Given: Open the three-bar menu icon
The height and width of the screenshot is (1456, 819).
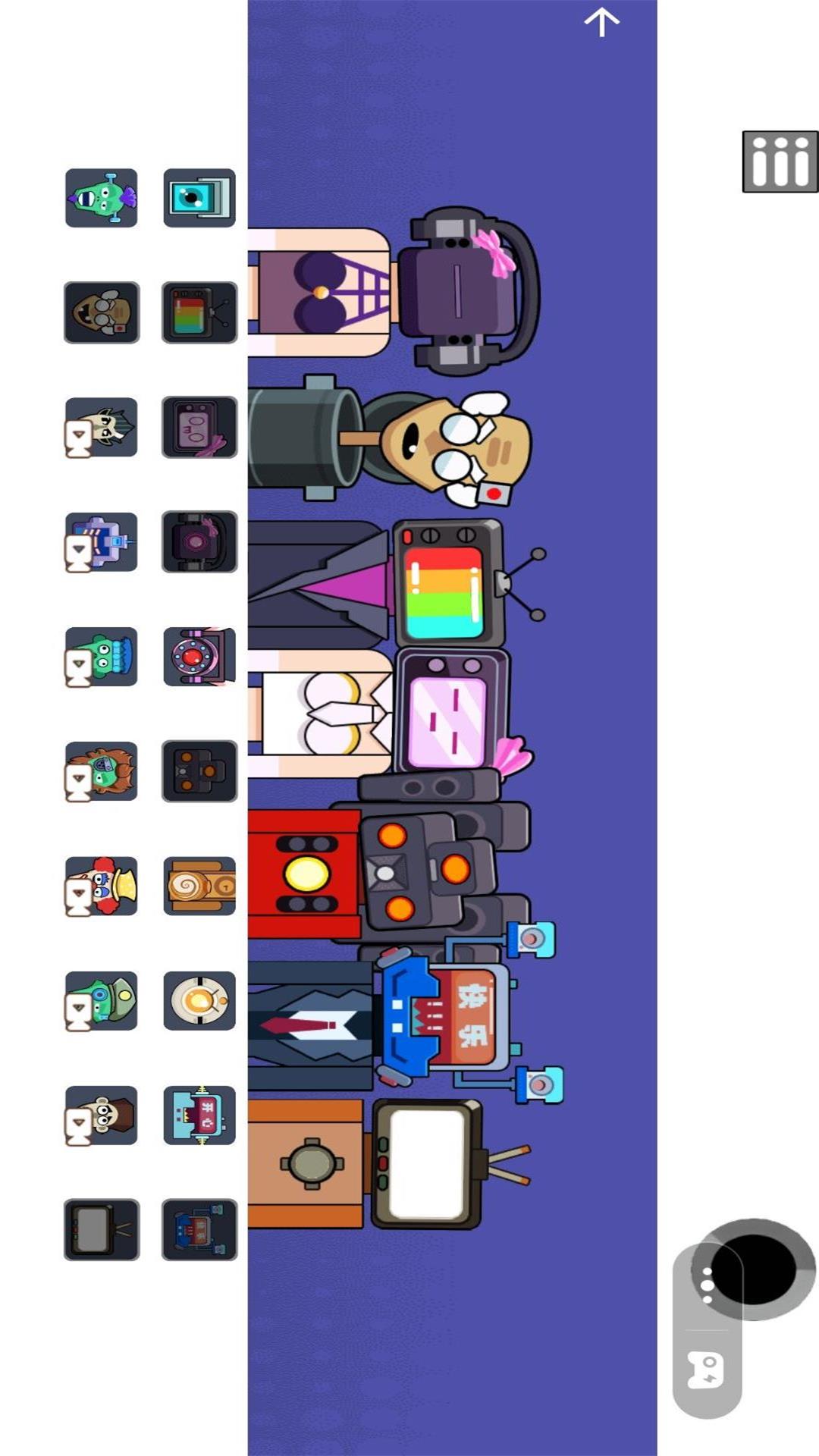Looking at the screenshot, I should click(780, 162).
